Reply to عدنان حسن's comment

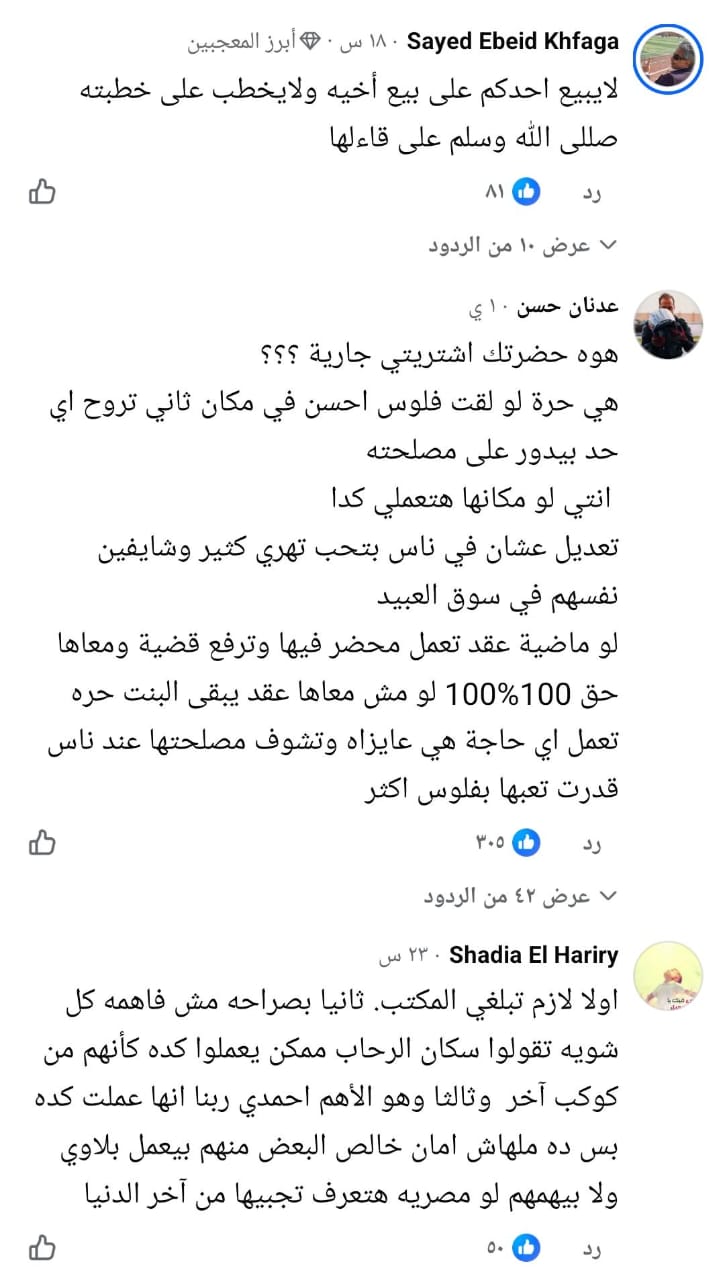592,843
